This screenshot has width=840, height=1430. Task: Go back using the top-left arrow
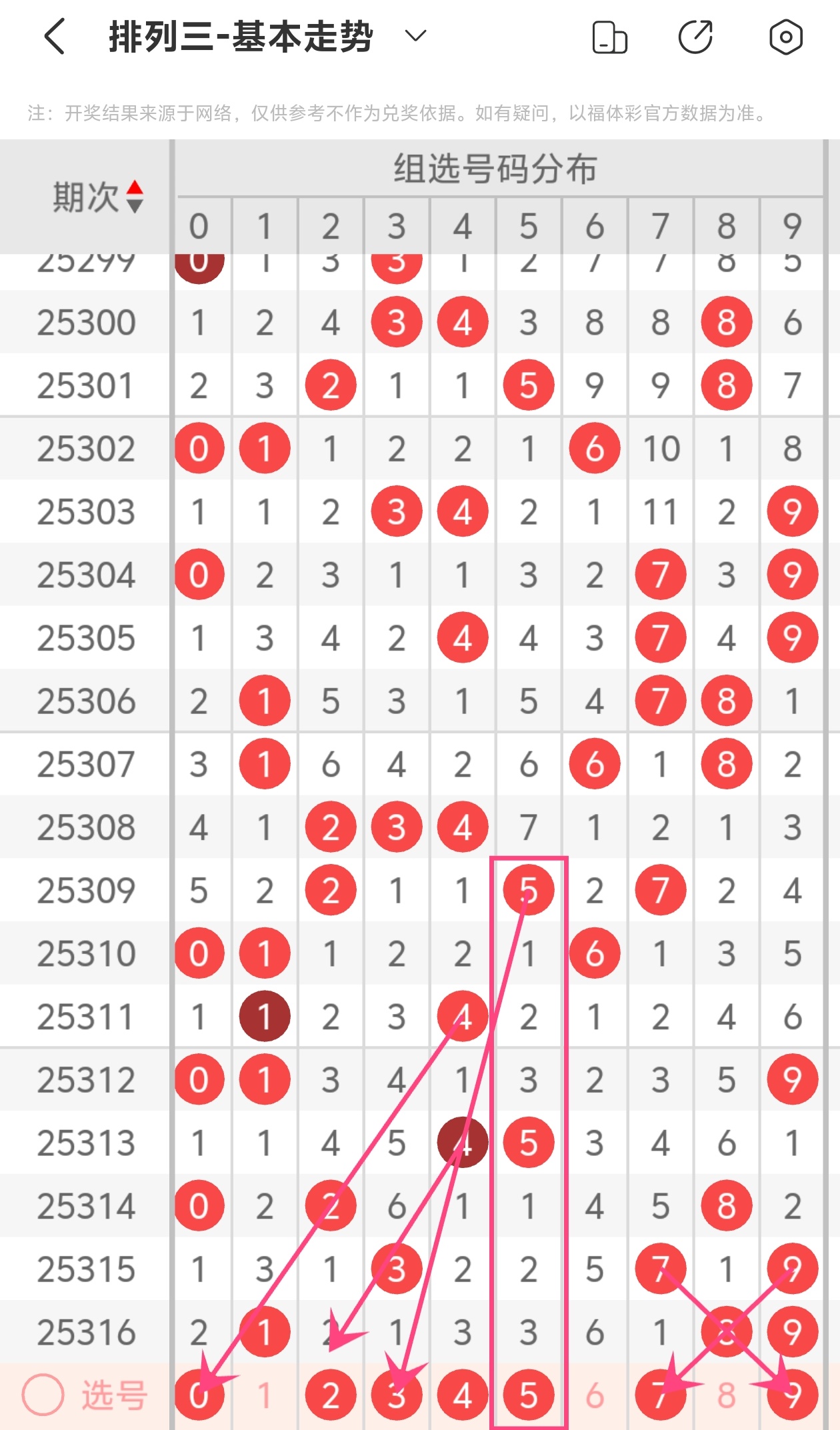(55, 36)
